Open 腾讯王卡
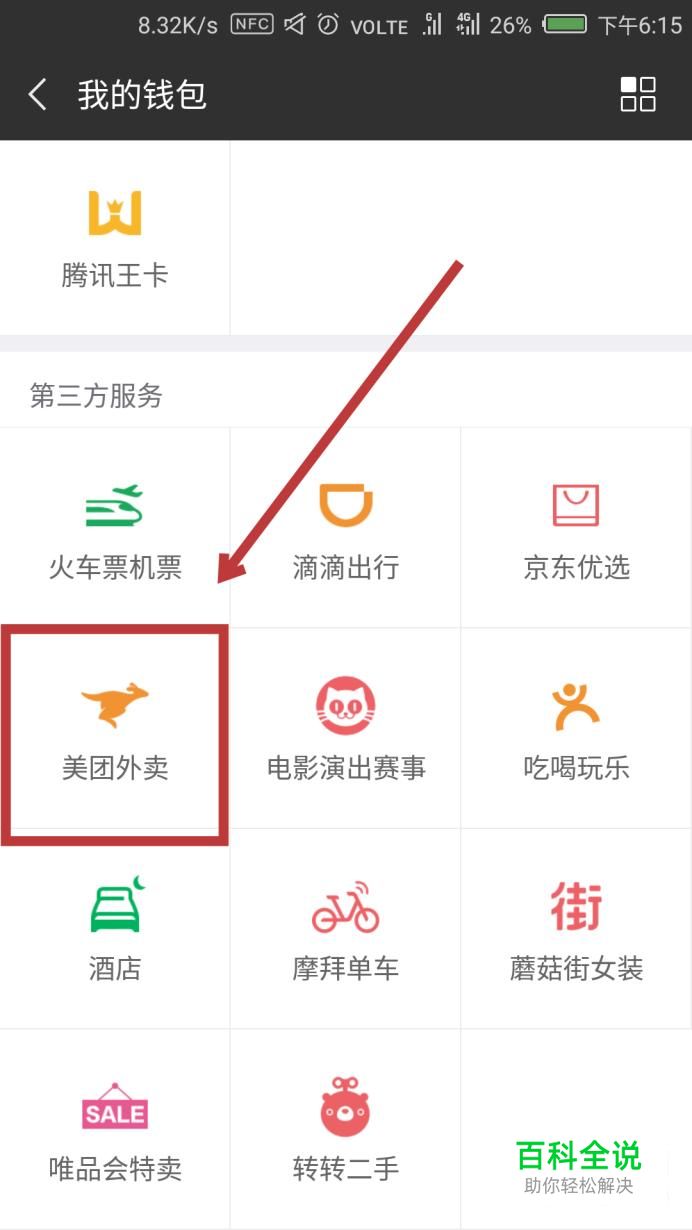The width and height of the screenshot is (692, 1230). [115, 238]
